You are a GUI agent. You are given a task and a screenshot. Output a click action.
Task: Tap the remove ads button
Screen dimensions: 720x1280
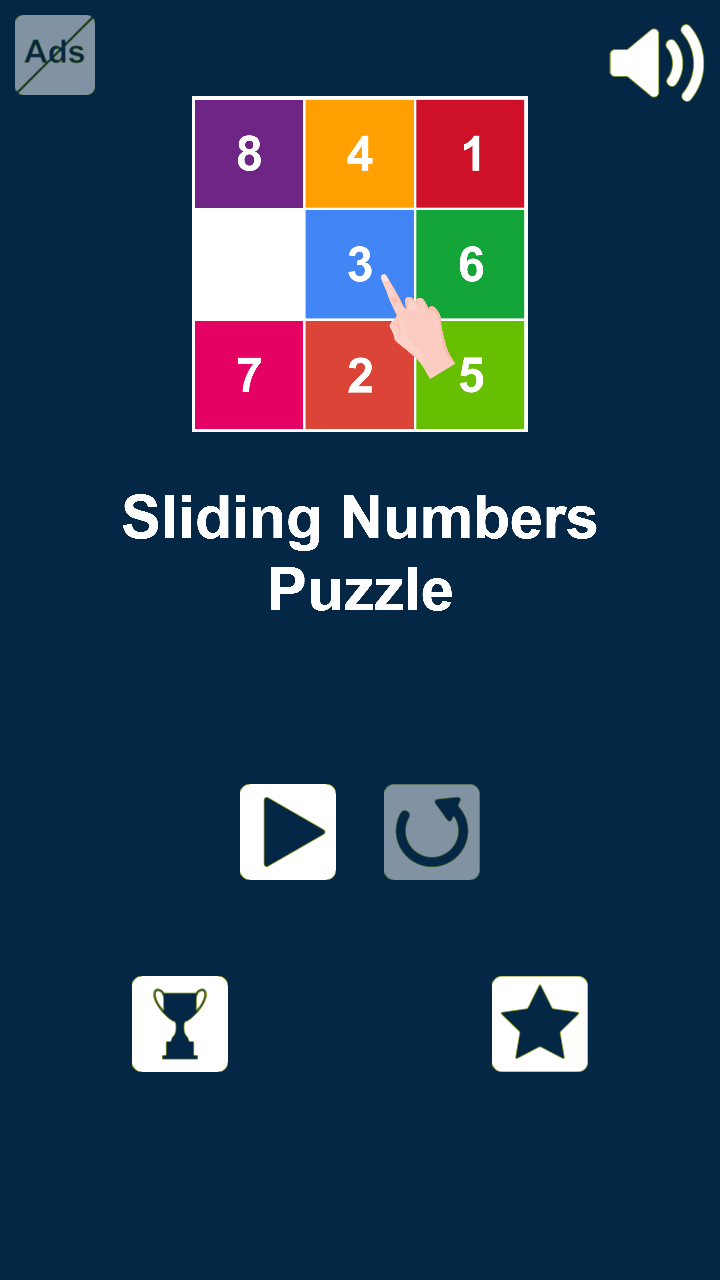click(55, 55)
